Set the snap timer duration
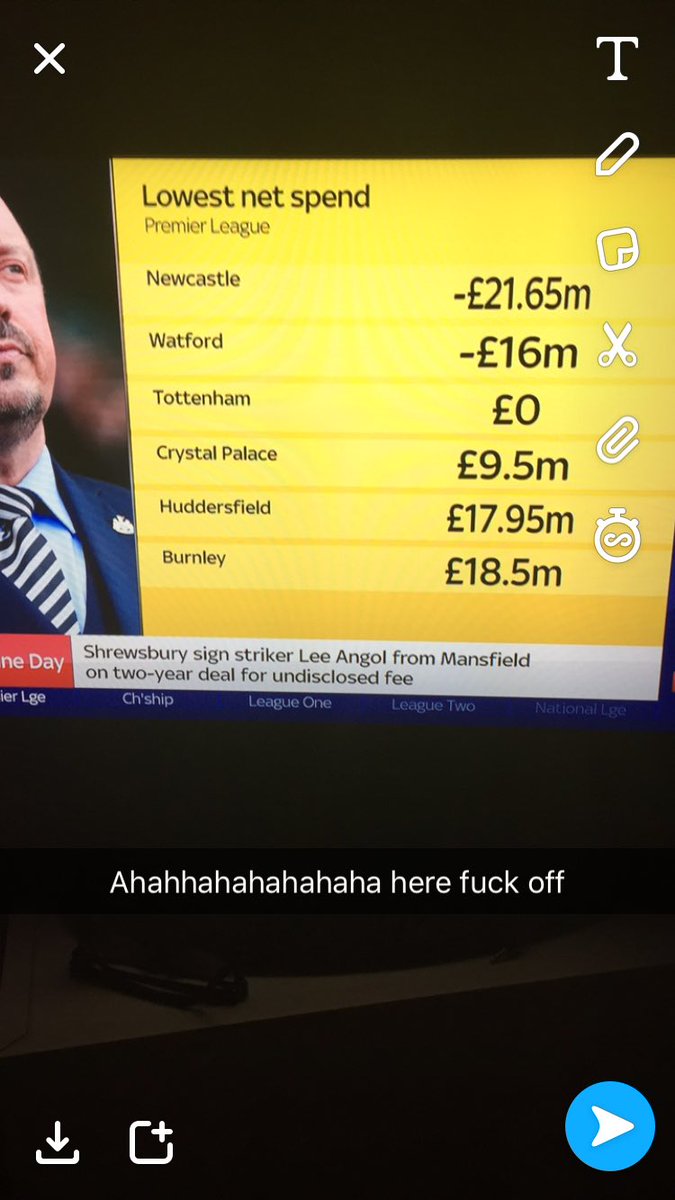This screenshot has height=1200, width=675. pos(617,534)
